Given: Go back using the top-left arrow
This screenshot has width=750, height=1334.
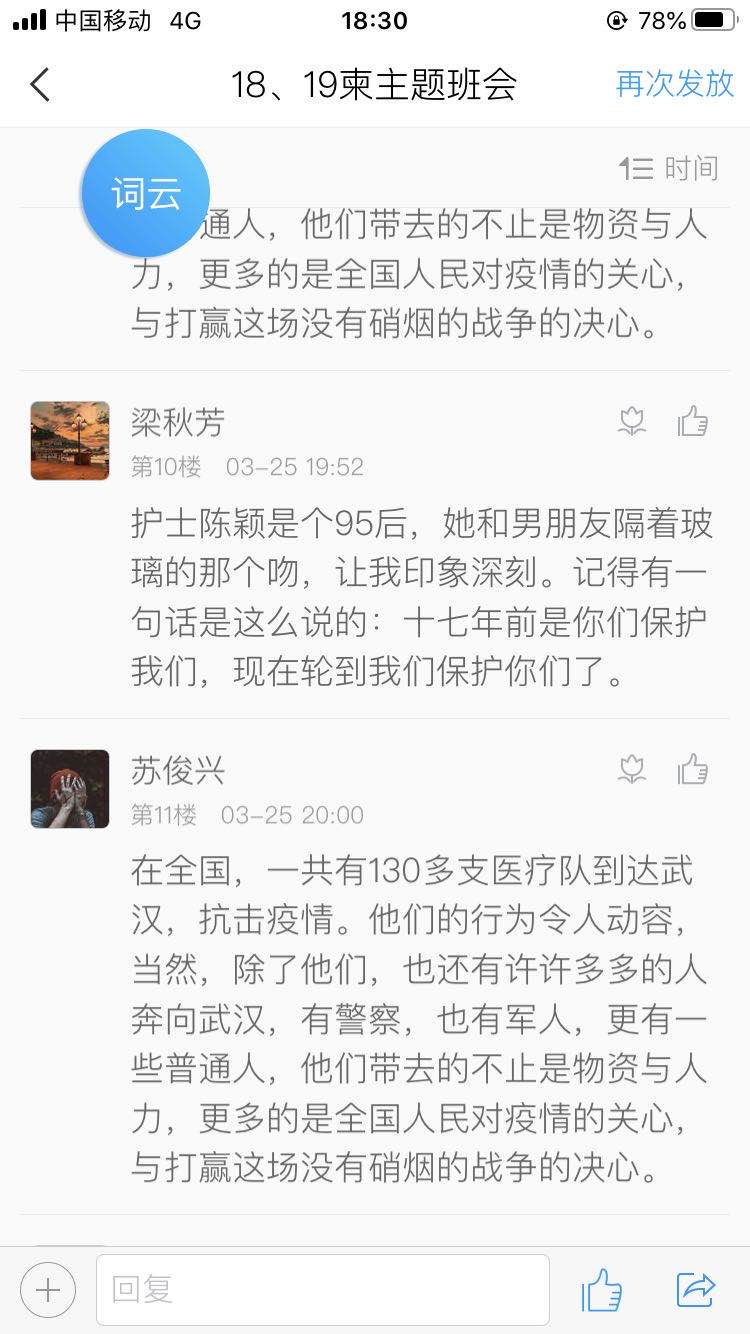Looking at the screenshot, I should click(40, 85).
